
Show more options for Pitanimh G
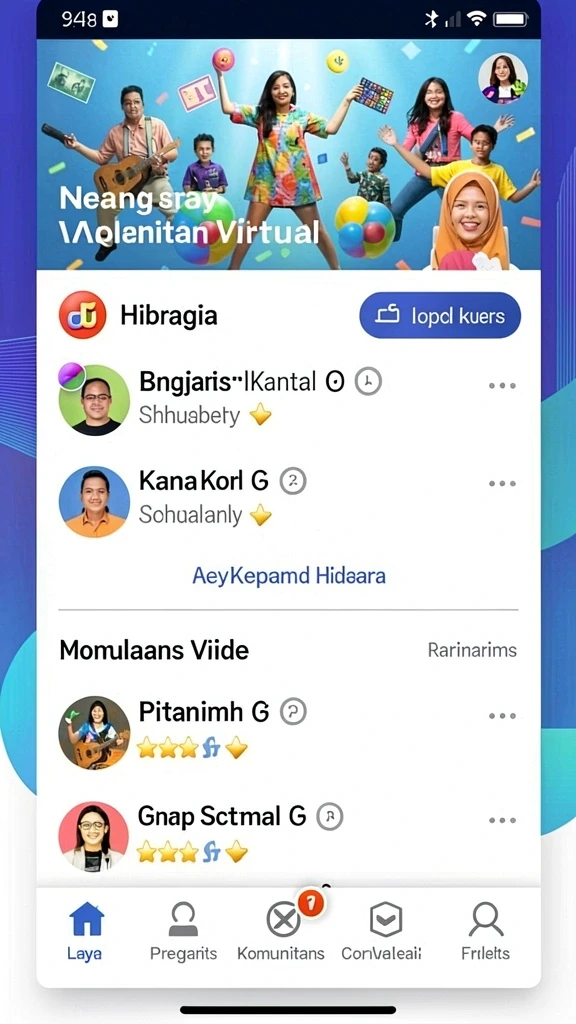tap(502, 716)
